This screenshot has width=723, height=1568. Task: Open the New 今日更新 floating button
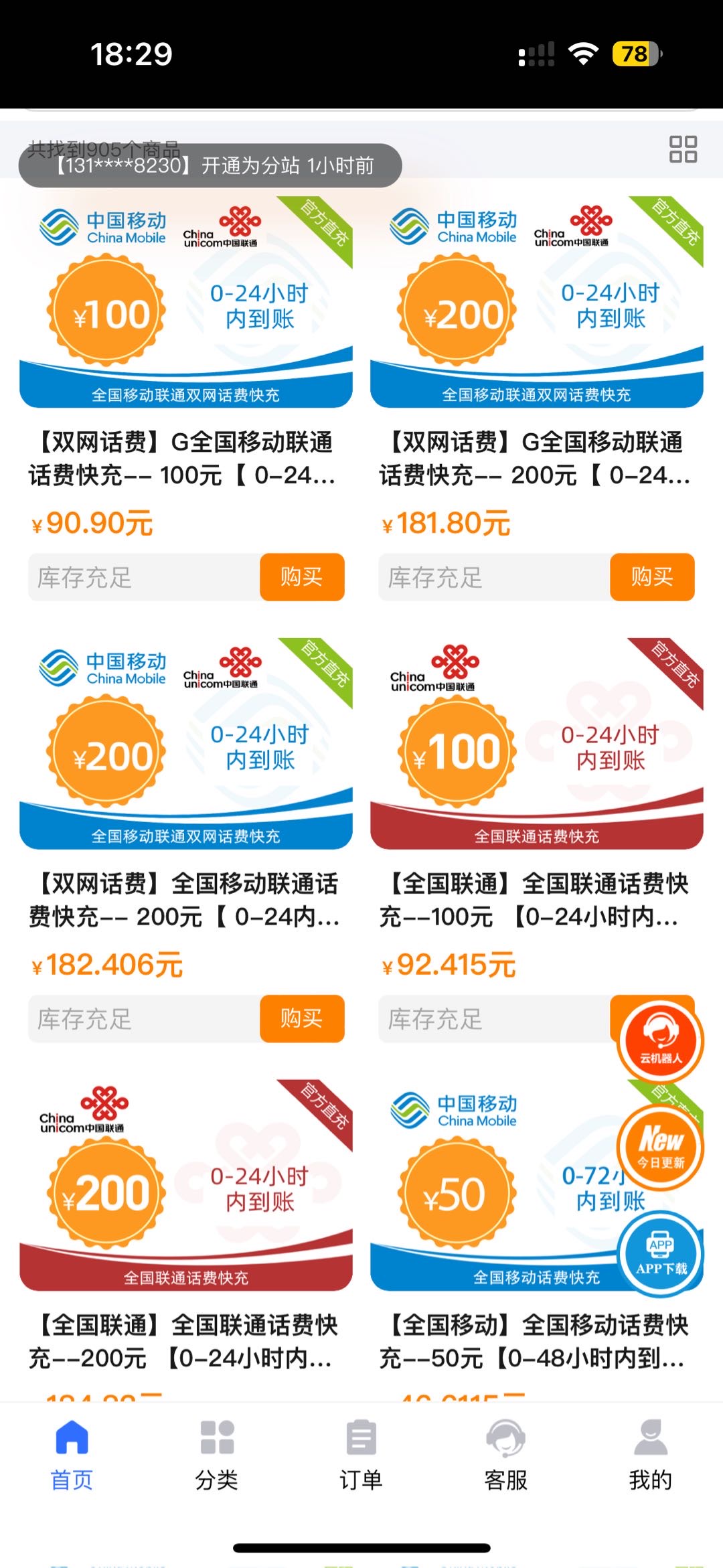pyautogui.click(x=661, y=1146)
